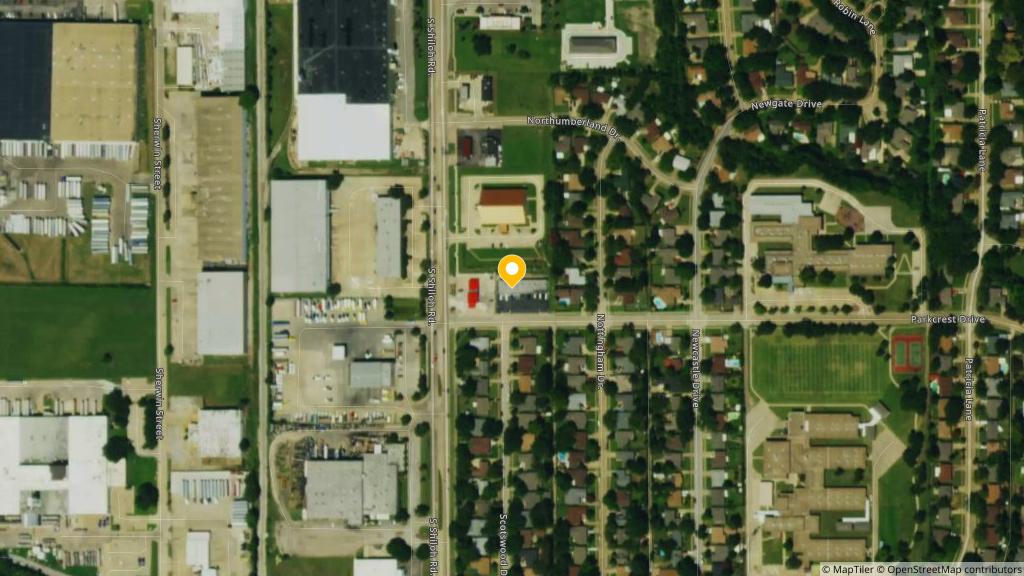Open the MapTiler attribution link
The height and width of the screenshot is (576, 1024).
[x=850, y=569]
